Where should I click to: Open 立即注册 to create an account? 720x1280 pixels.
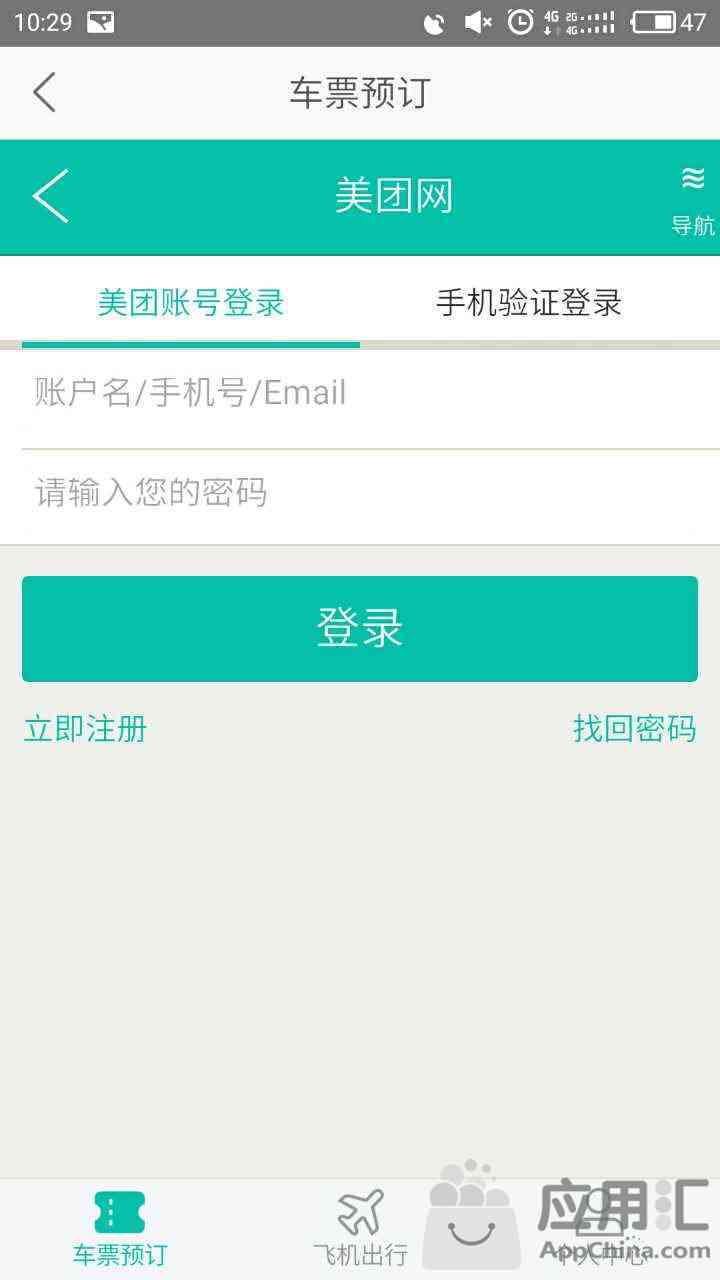click(x=85, y=729)
